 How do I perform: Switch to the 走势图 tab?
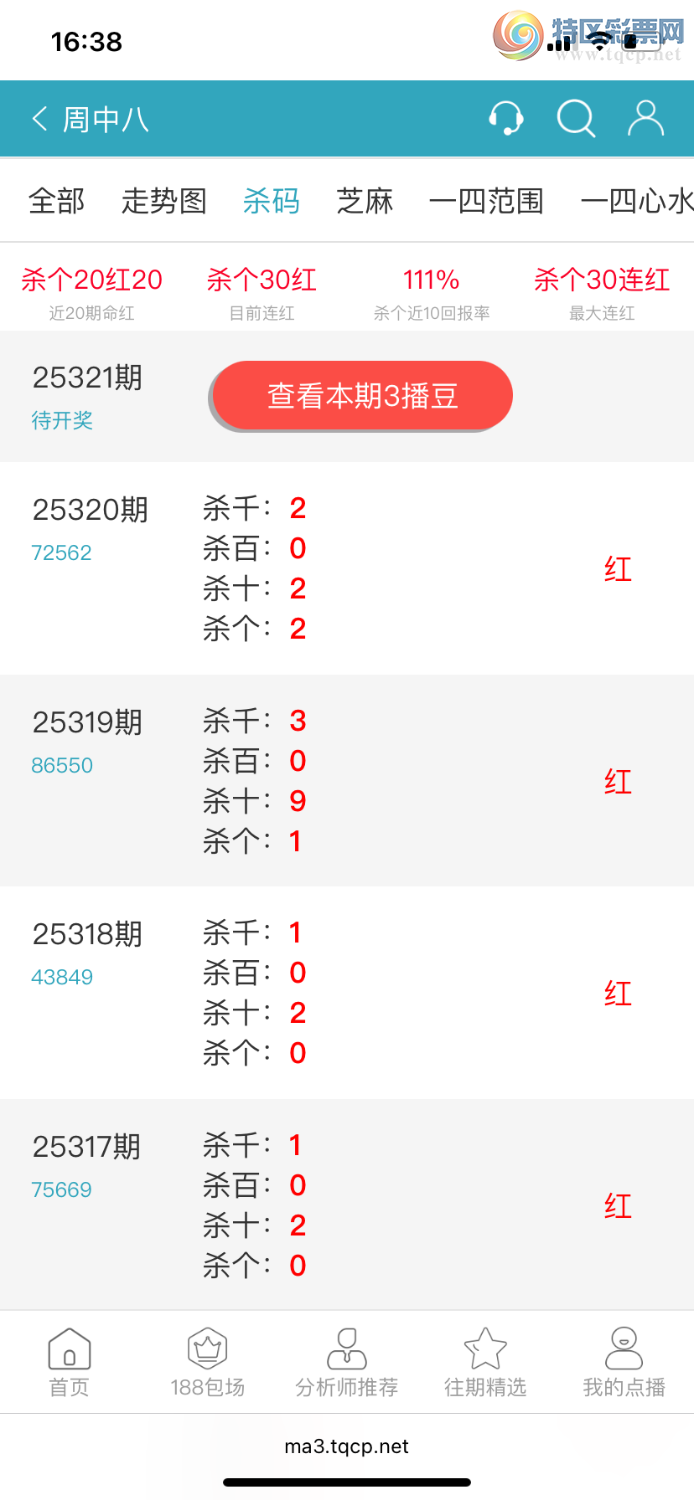point(164,201)
